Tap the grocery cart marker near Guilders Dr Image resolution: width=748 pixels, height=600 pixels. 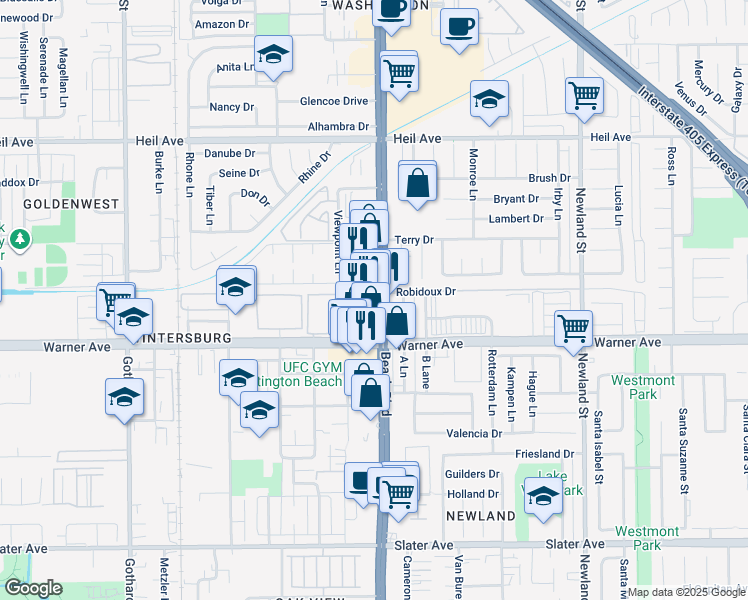(399, 491)
